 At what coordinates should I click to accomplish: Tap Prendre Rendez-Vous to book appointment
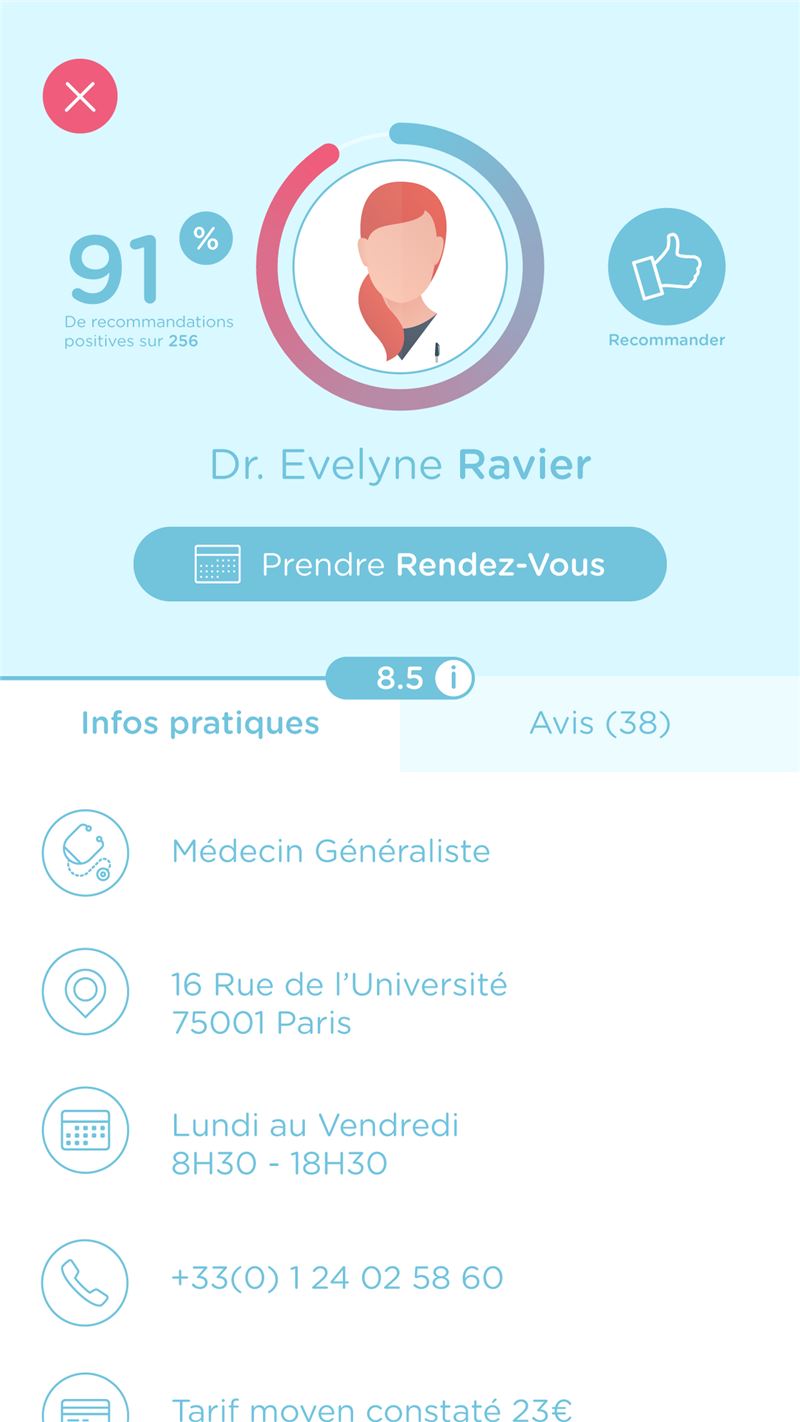(x=400, y=564)
